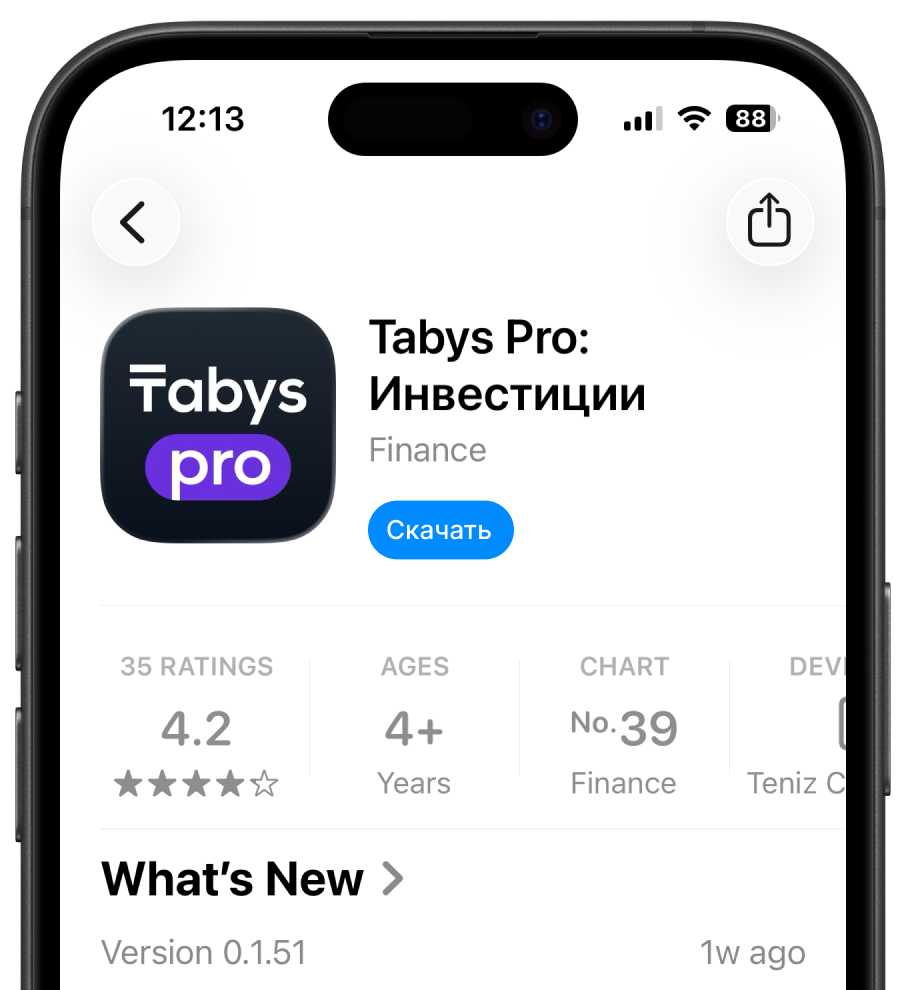
Task: Open the 35 ratings section
Action: point(197,728)
